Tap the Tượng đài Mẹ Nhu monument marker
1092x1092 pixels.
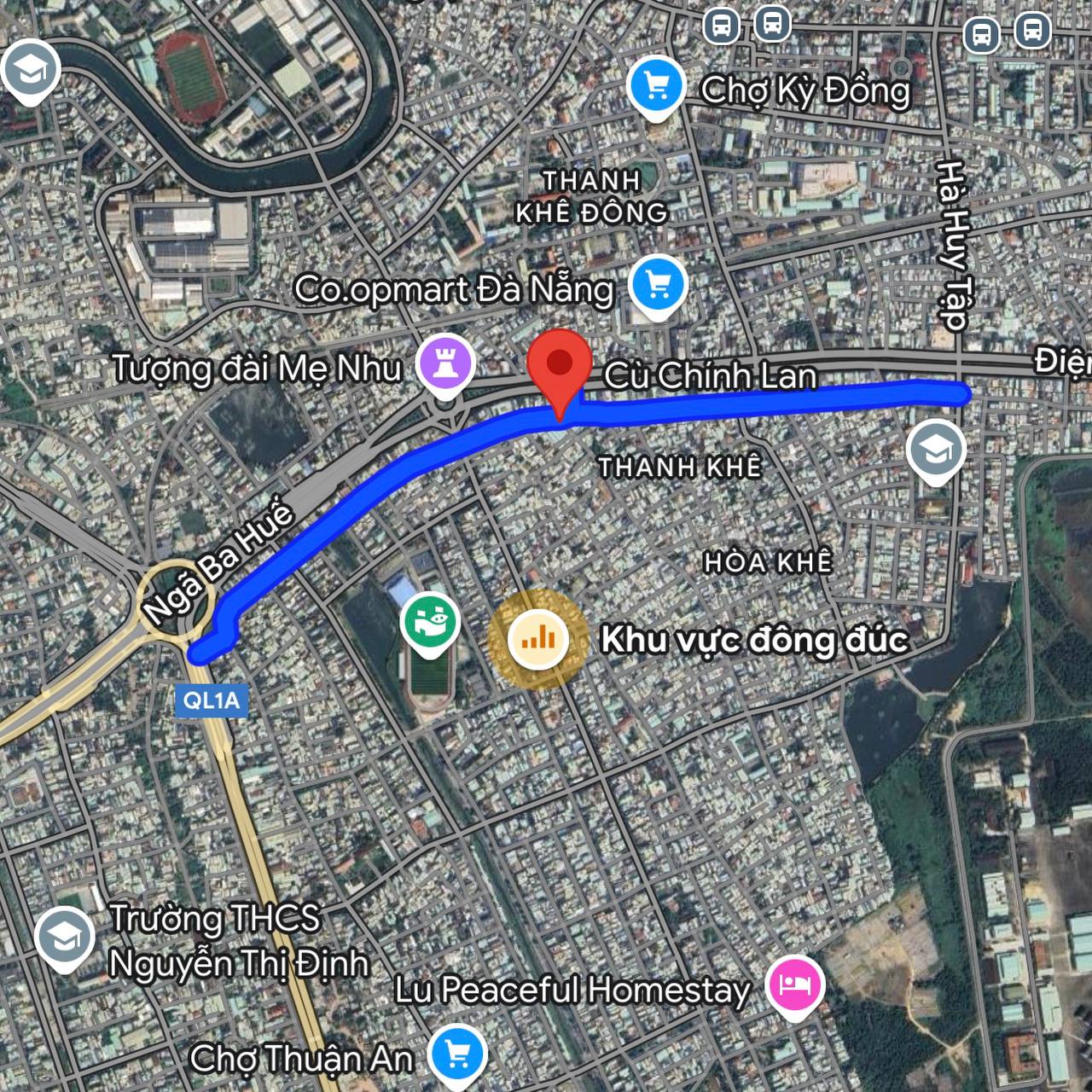point(444,365)
